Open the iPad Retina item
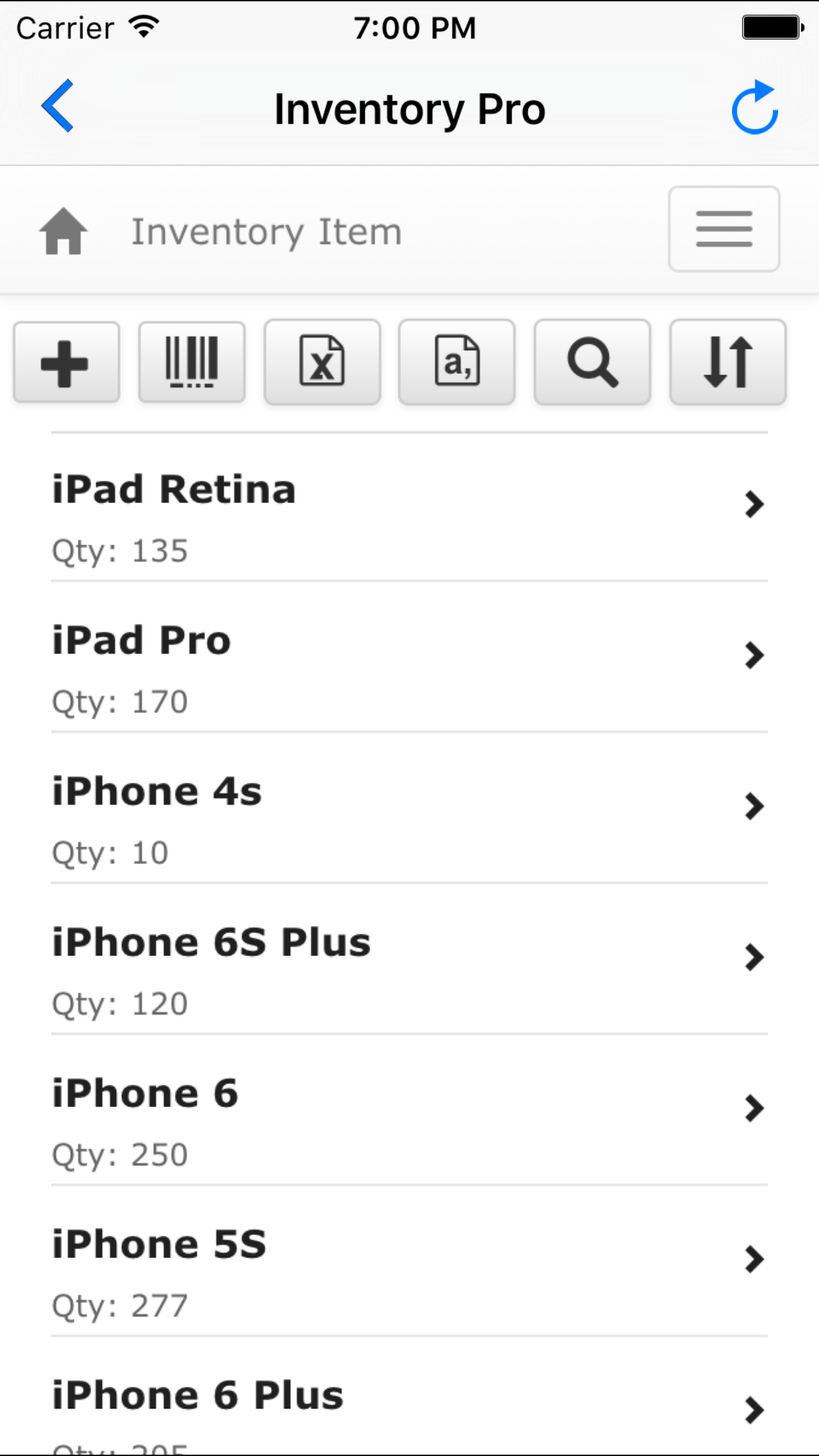 [409, 506]
